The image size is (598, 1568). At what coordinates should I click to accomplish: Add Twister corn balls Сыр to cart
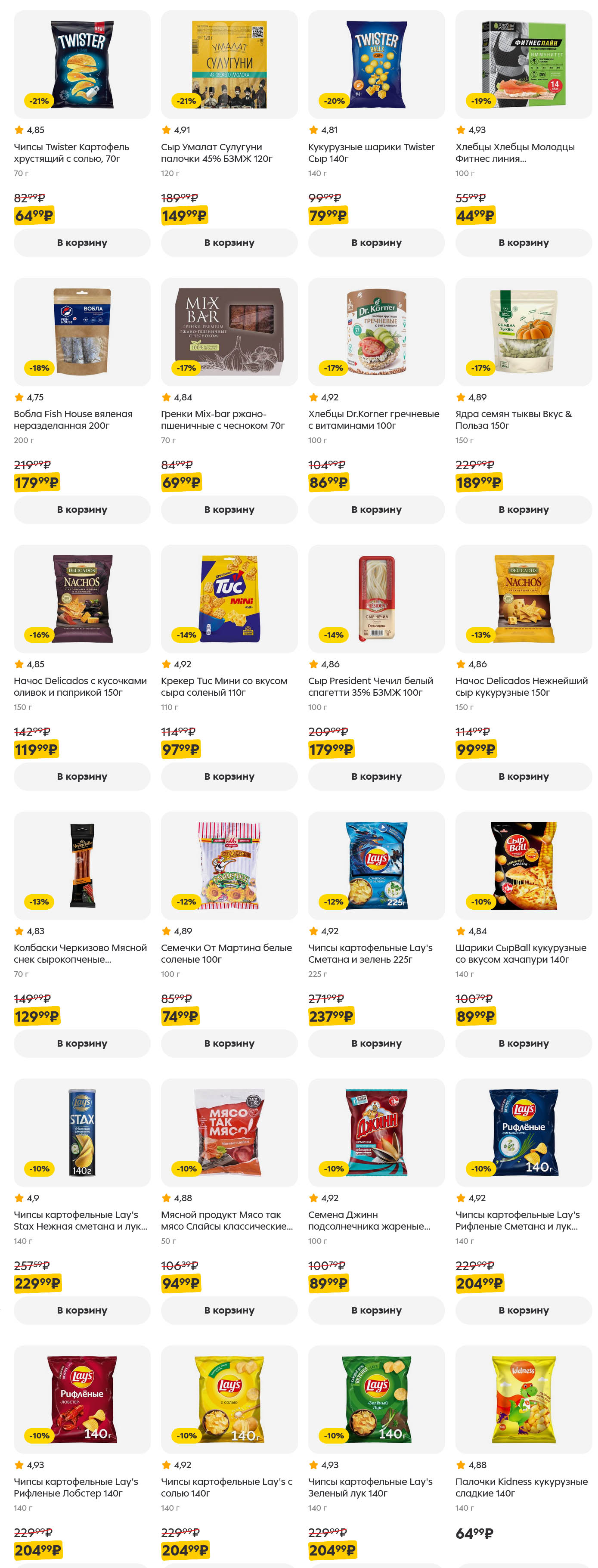[376, 242]
